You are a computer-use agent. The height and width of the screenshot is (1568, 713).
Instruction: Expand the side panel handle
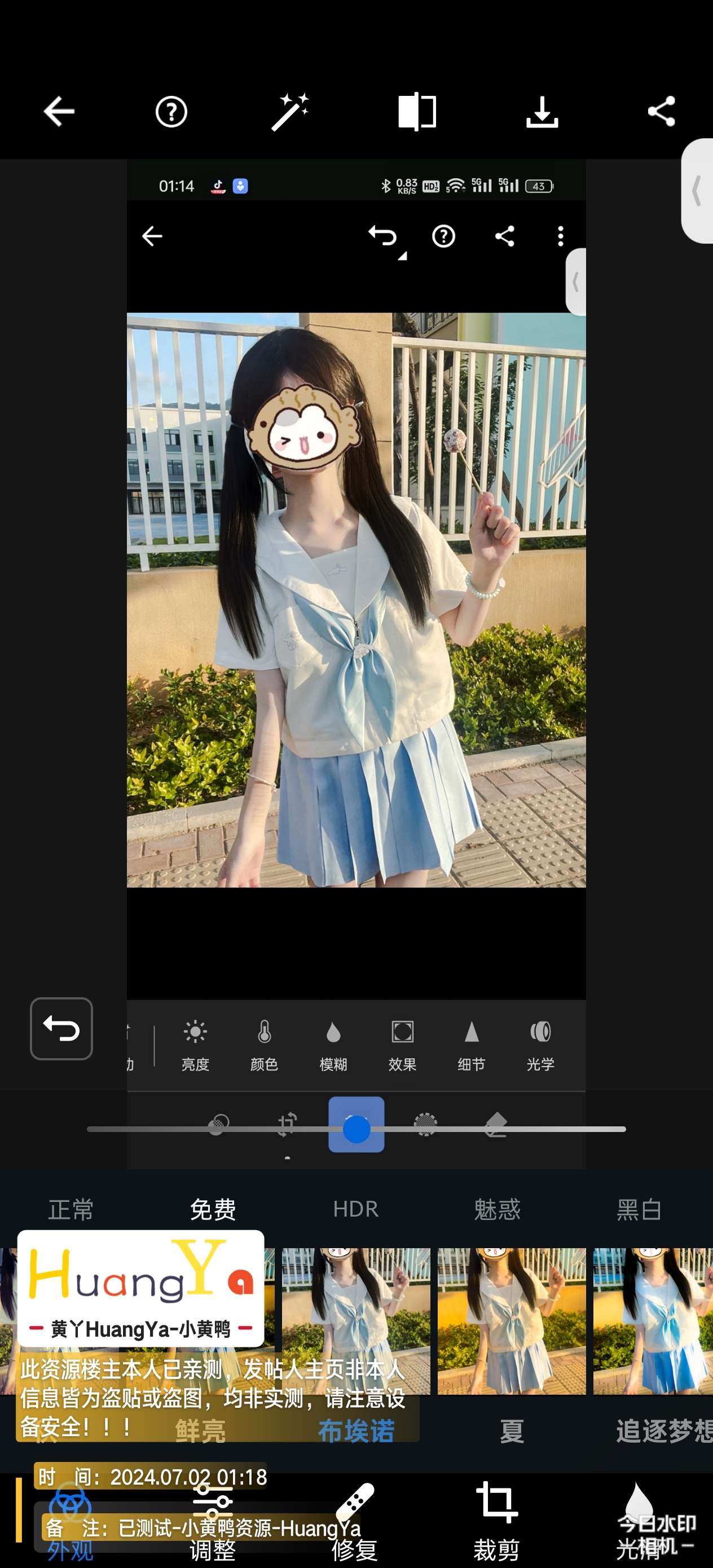(698, 191)
